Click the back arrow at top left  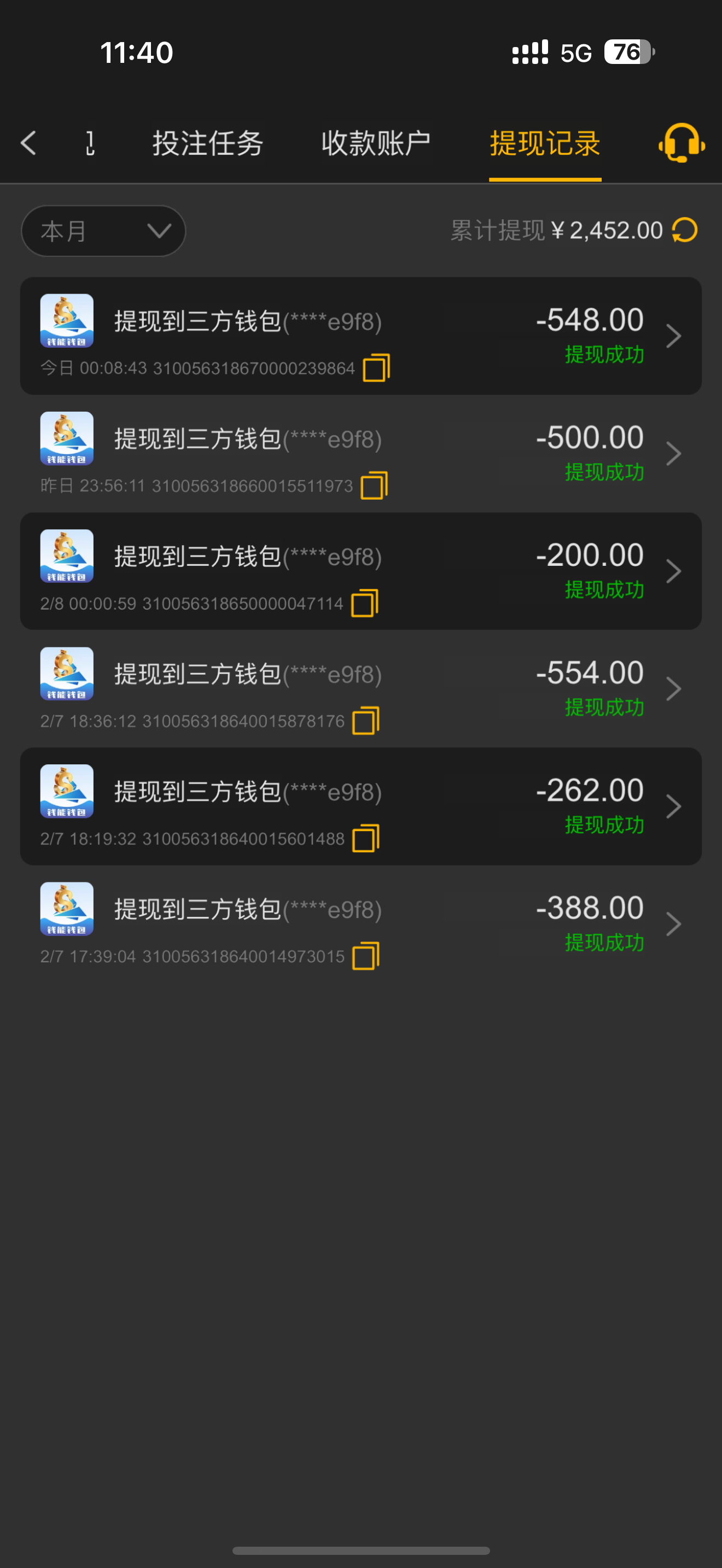click(x=28, y=144)
